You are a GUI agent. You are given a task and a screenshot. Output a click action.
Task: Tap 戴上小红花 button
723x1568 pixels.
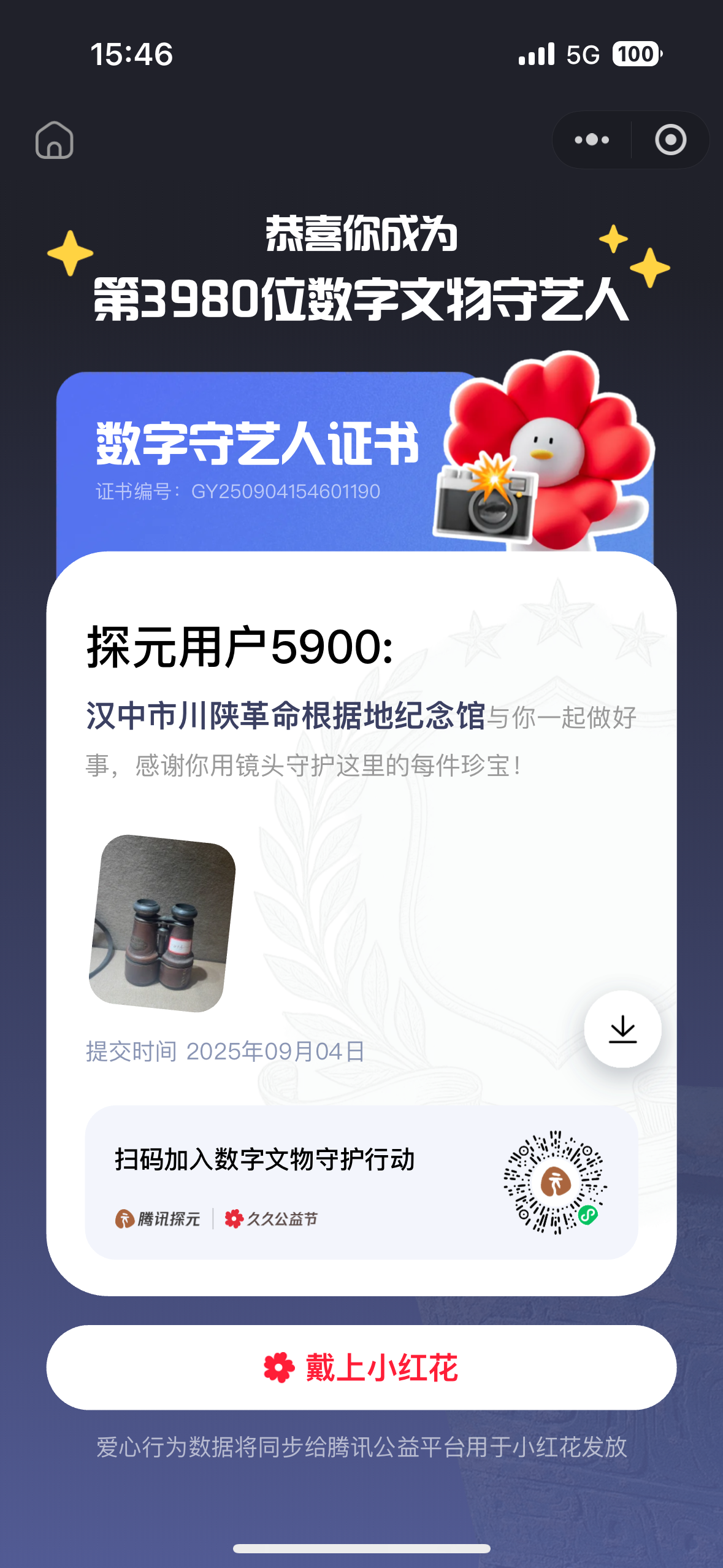pyautogui.click(x=361, y=1367)
